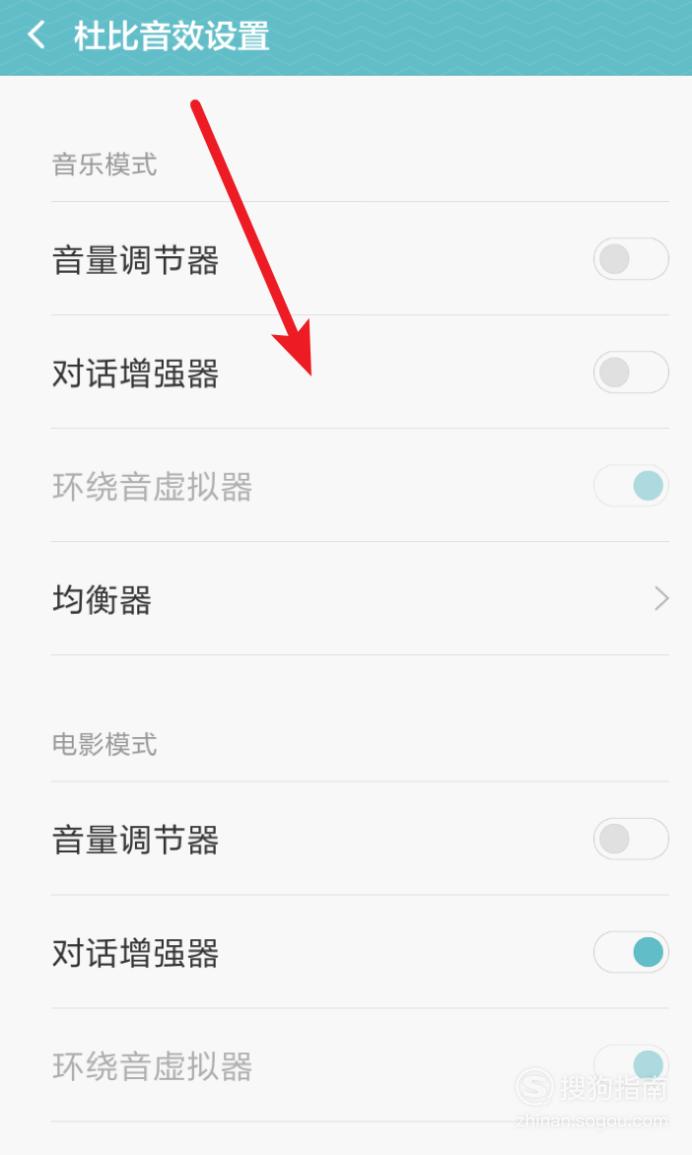The height and width of the screenshot is (1155, 692).
Task: Open the 均衡器 settings
Action: point(360,599)
